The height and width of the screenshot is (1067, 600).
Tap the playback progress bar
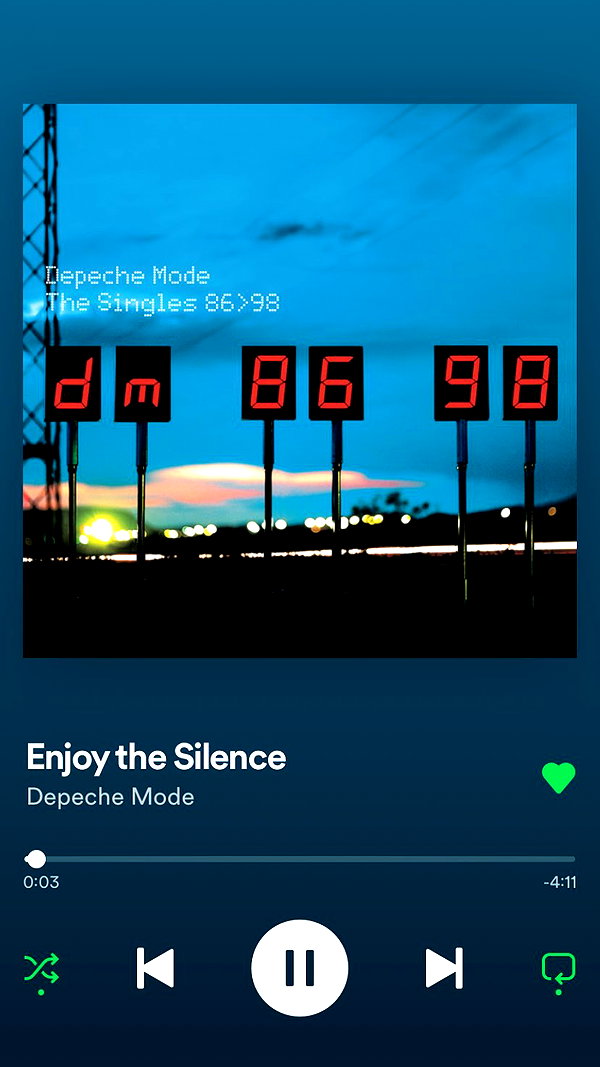pyautogui.click(x=300, y=859)
